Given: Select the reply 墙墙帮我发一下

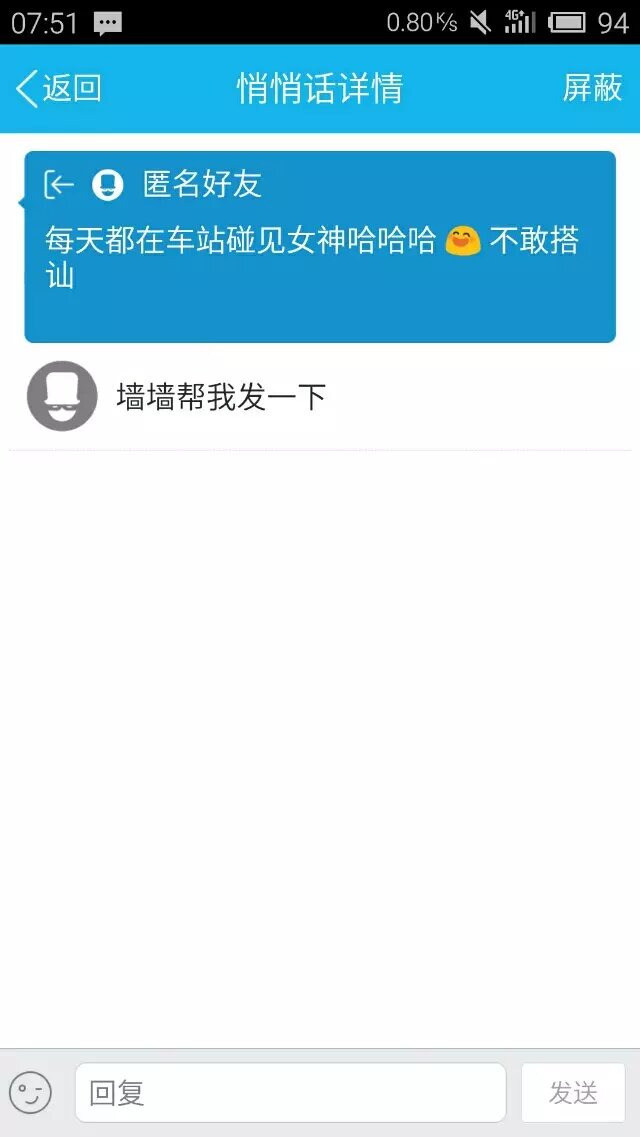Looking at the screenshot, I should 221,397.
